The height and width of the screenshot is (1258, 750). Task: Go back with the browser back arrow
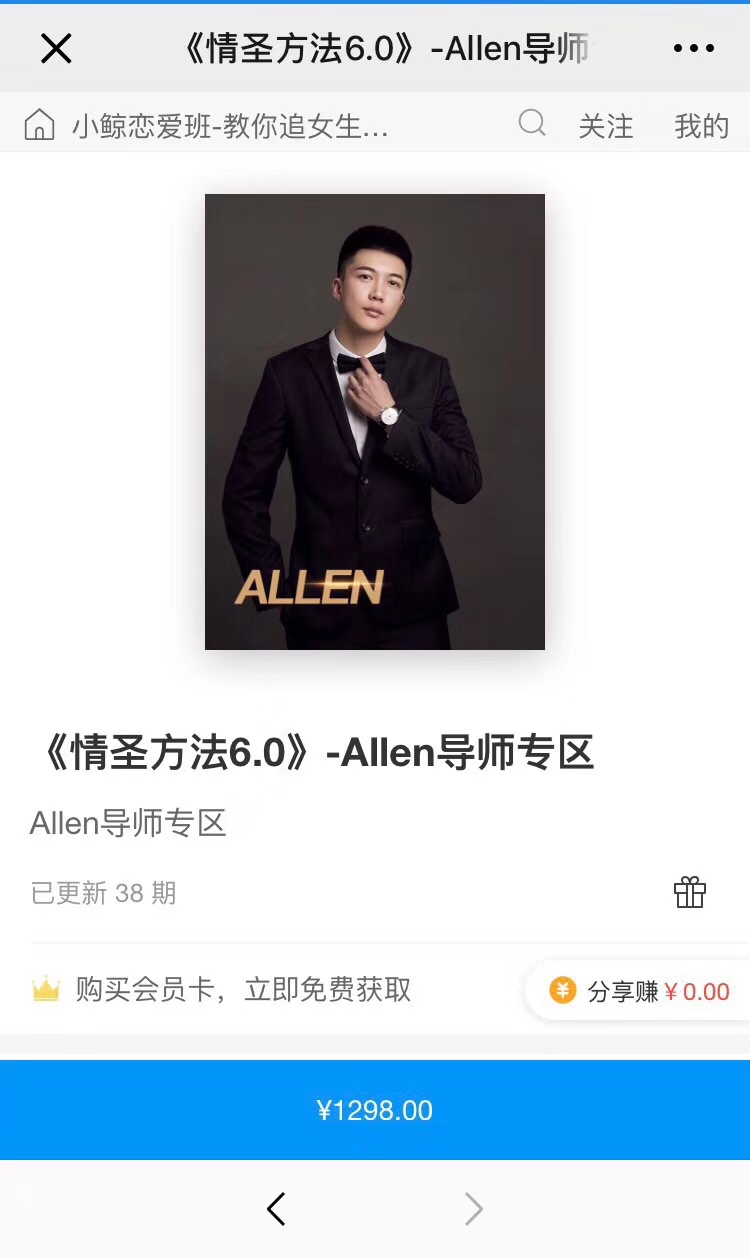(277, 1209)
